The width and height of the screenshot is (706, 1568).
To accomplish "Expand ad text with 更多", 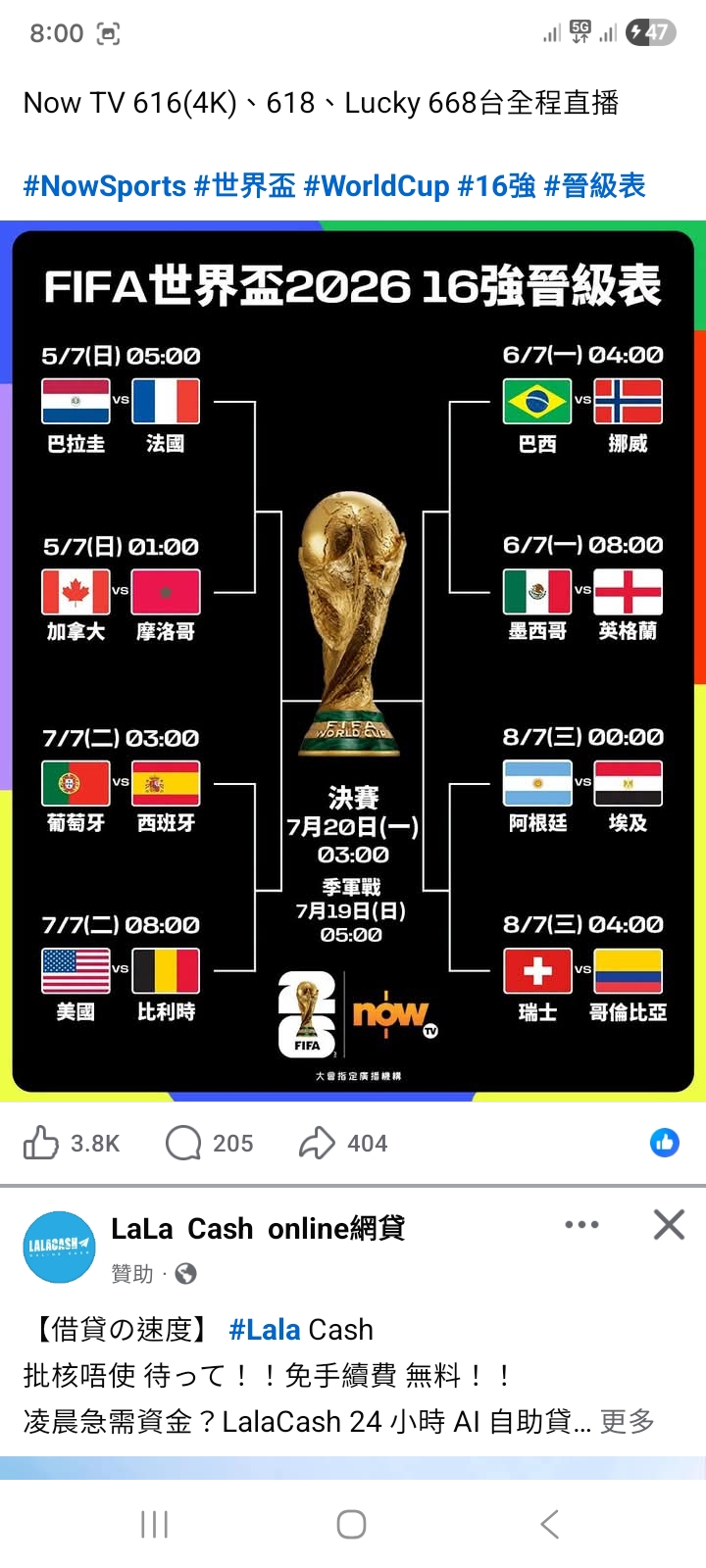I will 628,1421.
